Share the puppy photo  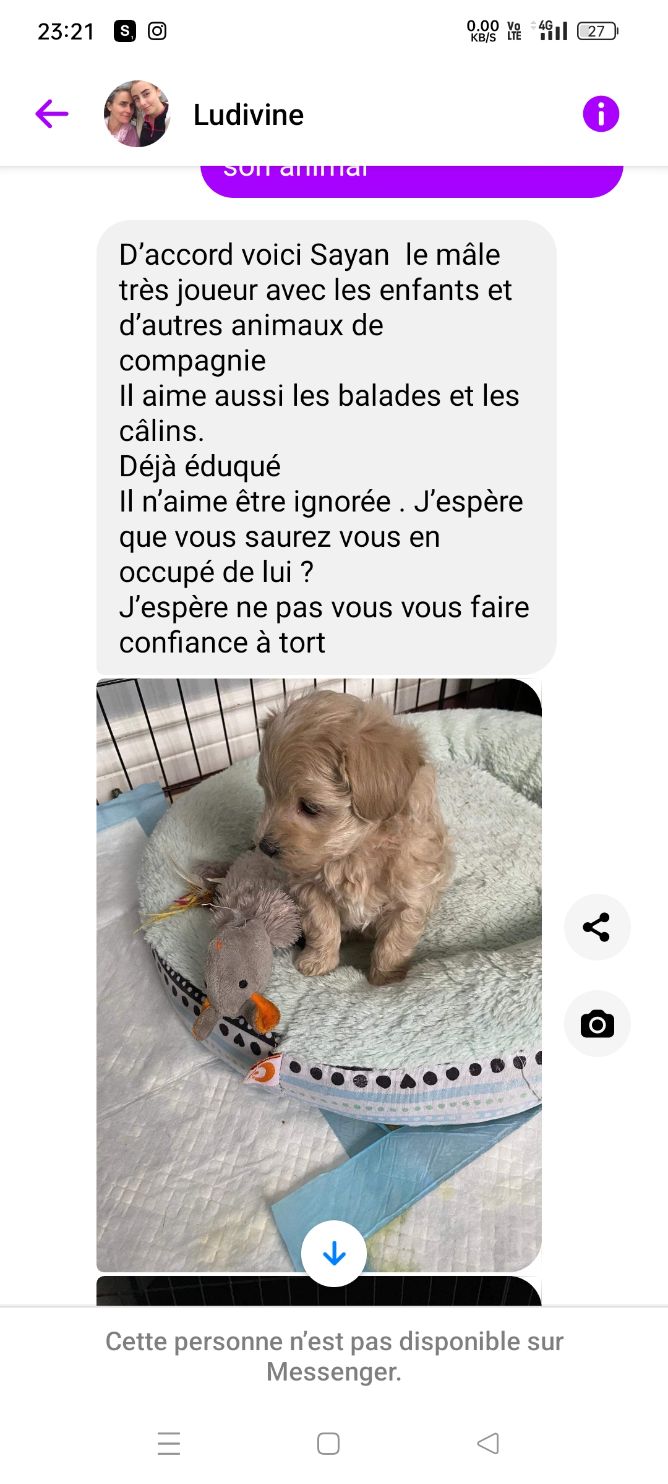[597, 927]
